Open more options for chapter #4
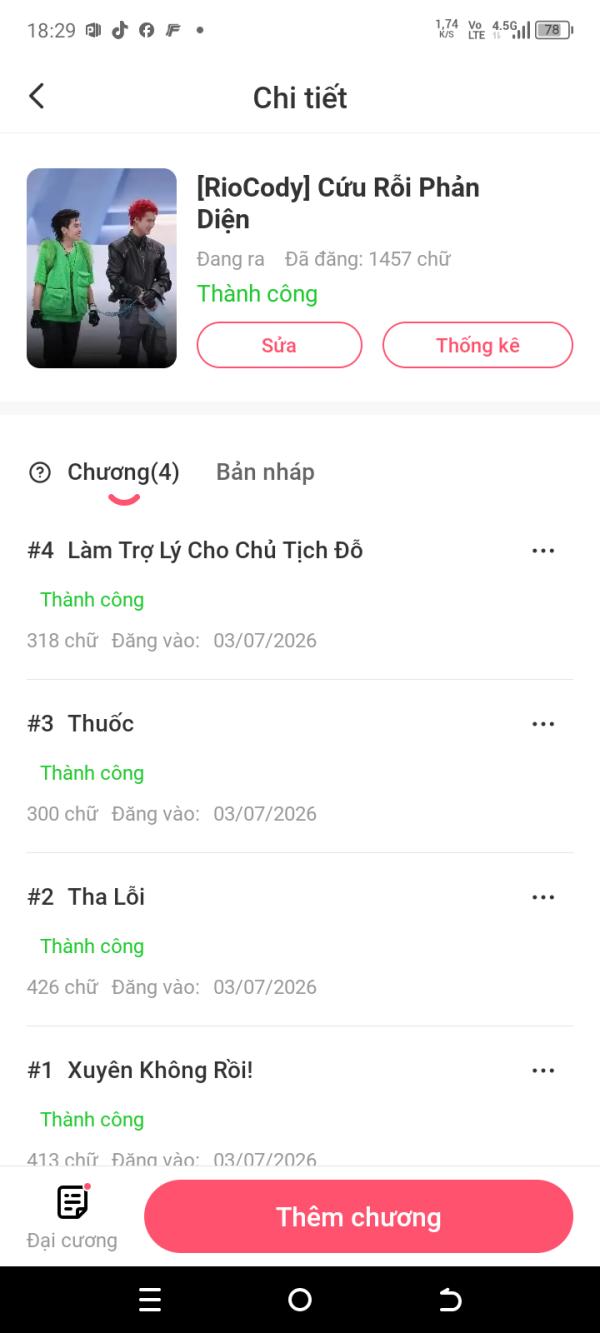 coord(543,551)
